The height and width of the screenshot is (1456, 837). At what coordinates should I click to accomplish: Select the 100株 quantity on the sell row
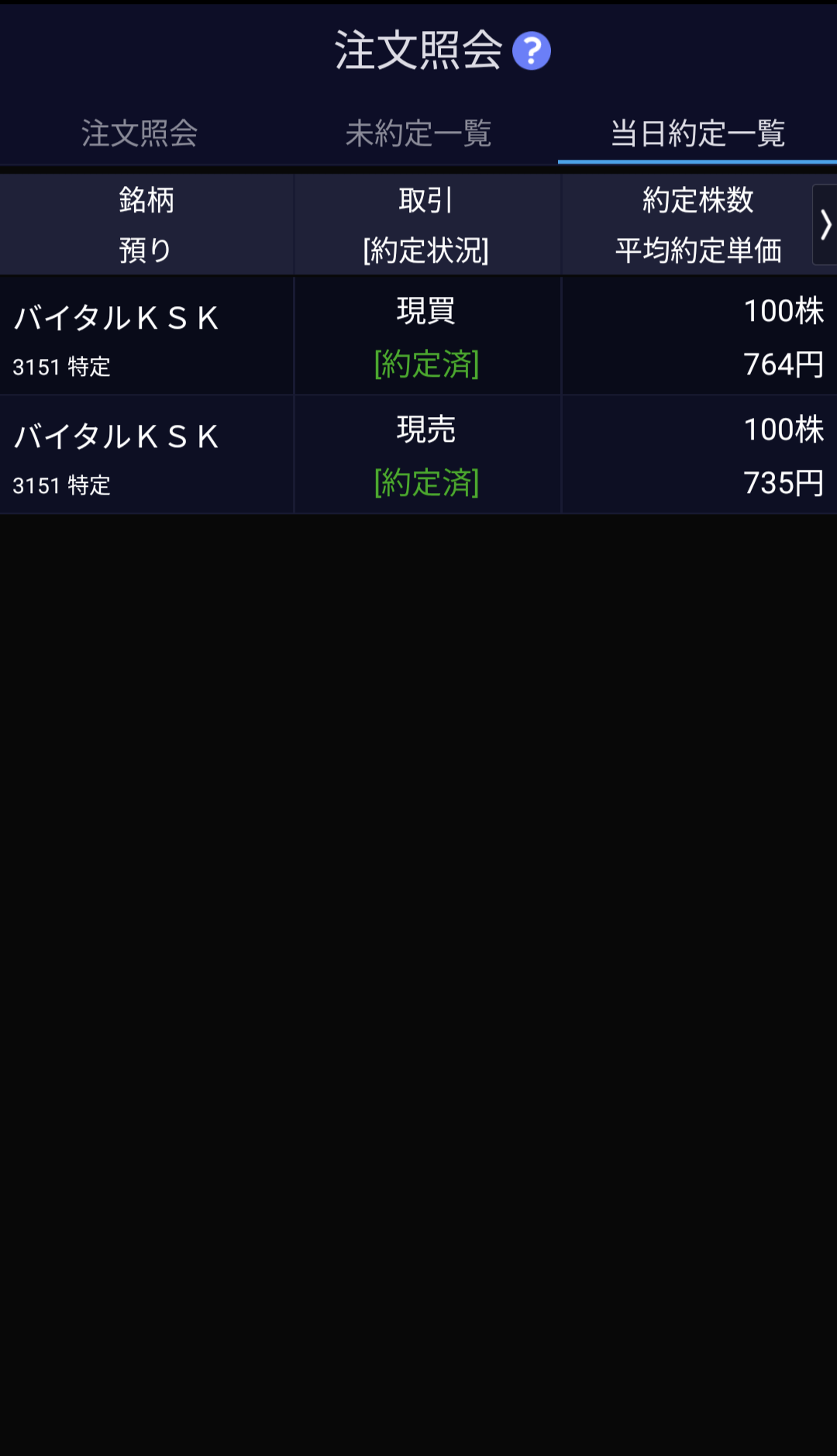[783, 430]
